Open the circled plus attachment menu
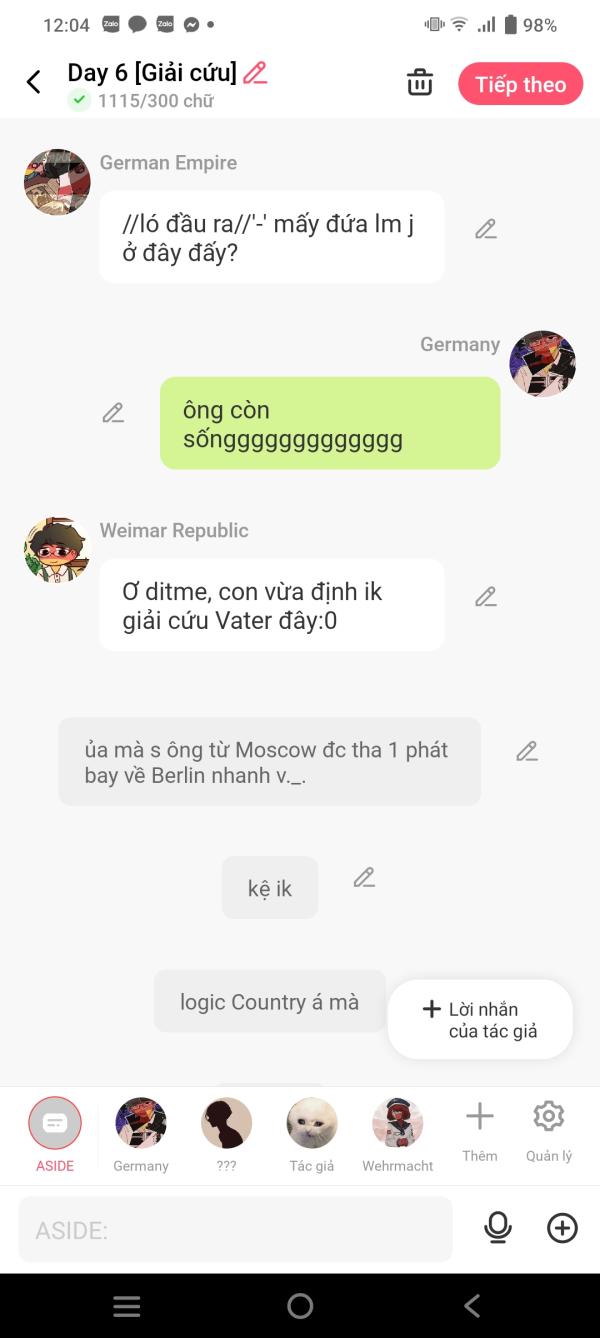Viewport: 600px width, 1338px height. click(x=562, y=1228)
